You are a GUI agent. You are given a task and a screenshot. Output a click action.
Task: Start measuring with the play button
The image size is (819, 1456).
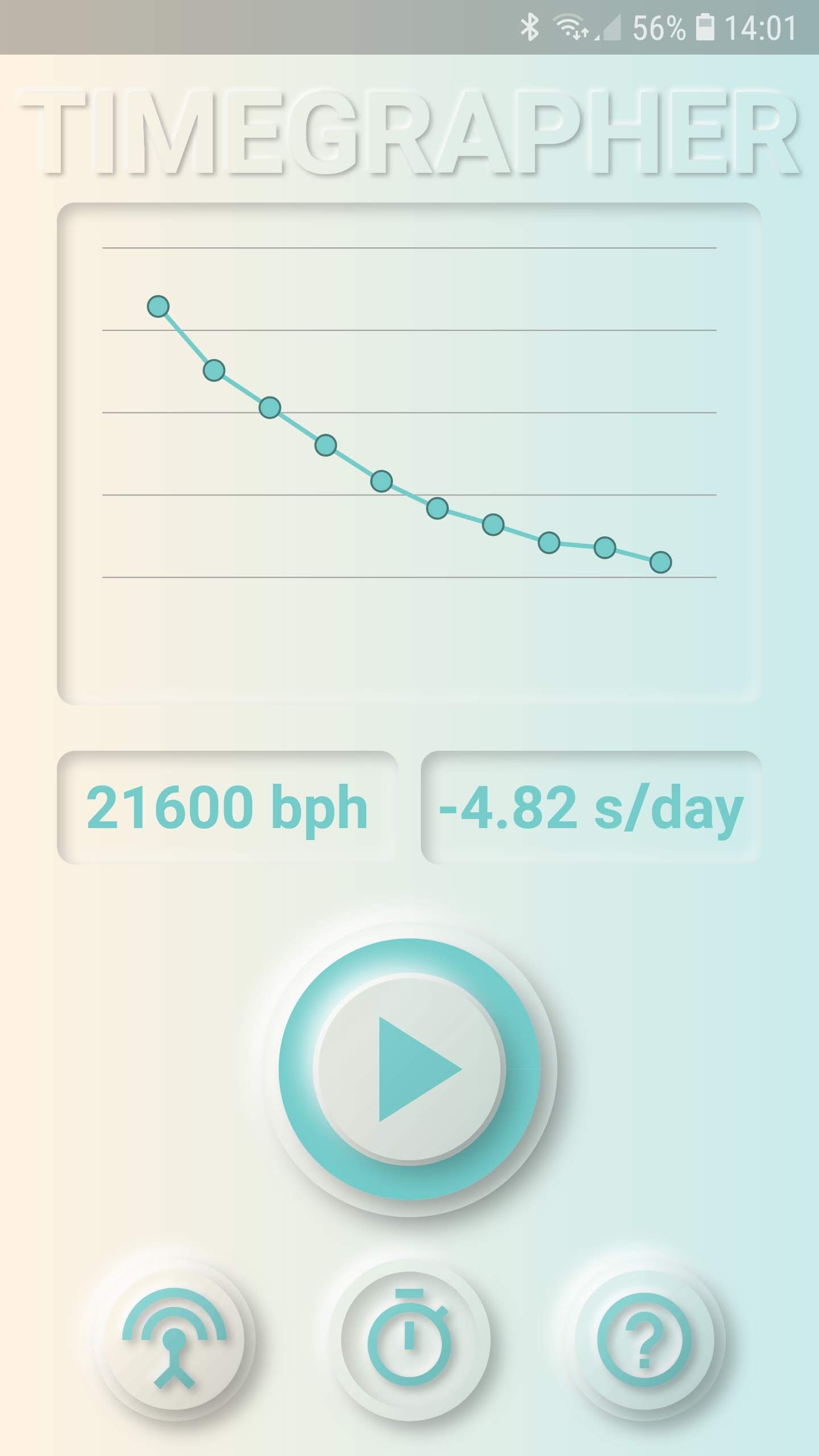(x=409, y=1070)
